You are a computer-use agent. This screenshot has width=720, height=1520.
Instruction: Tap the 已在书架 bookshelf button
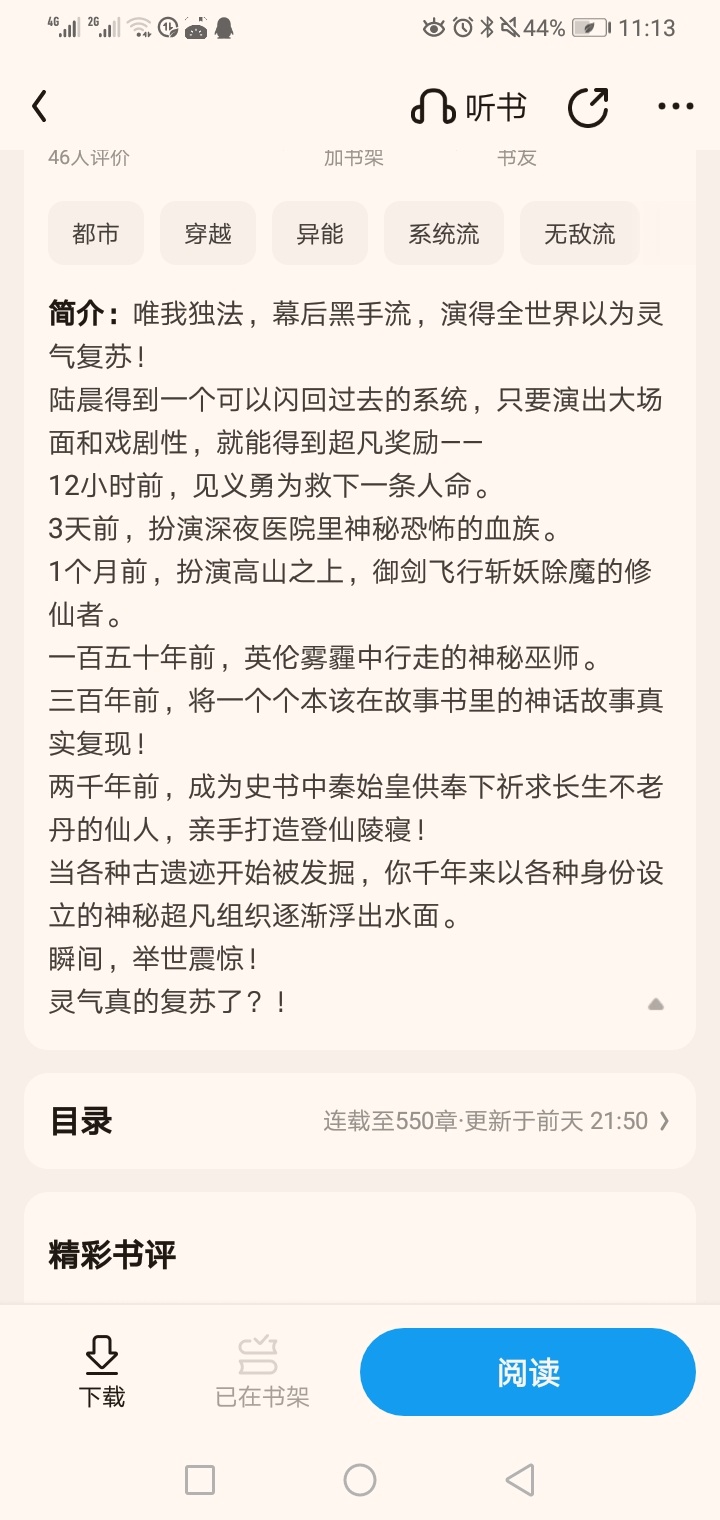pos(262,1371)
